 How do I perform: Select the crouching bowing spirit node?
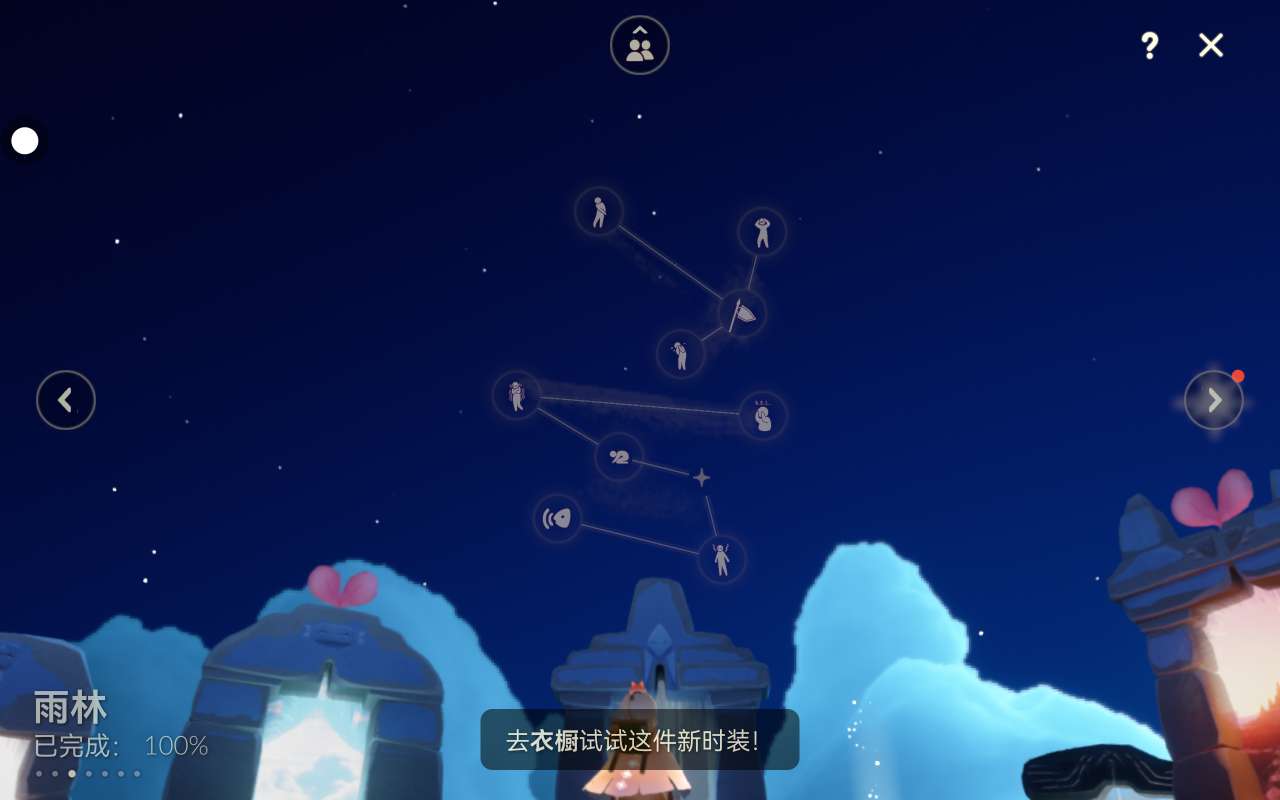(619, 457)
